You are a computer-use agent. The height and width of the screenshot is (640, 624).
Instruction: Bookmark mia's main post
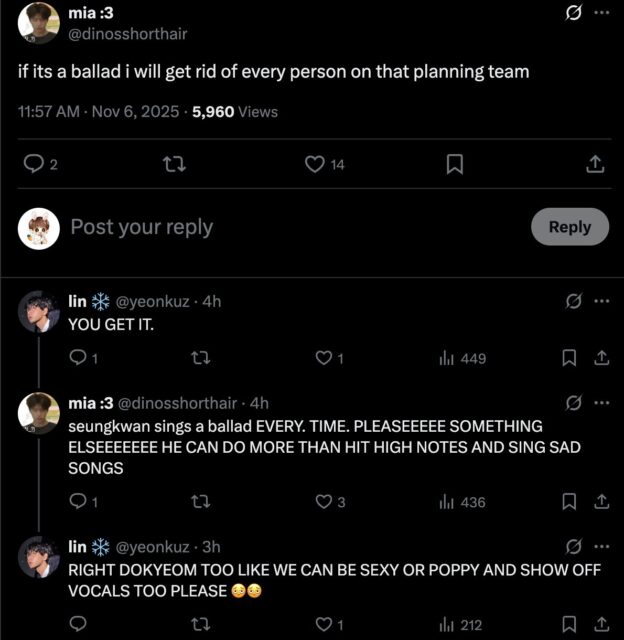point(453,164)
